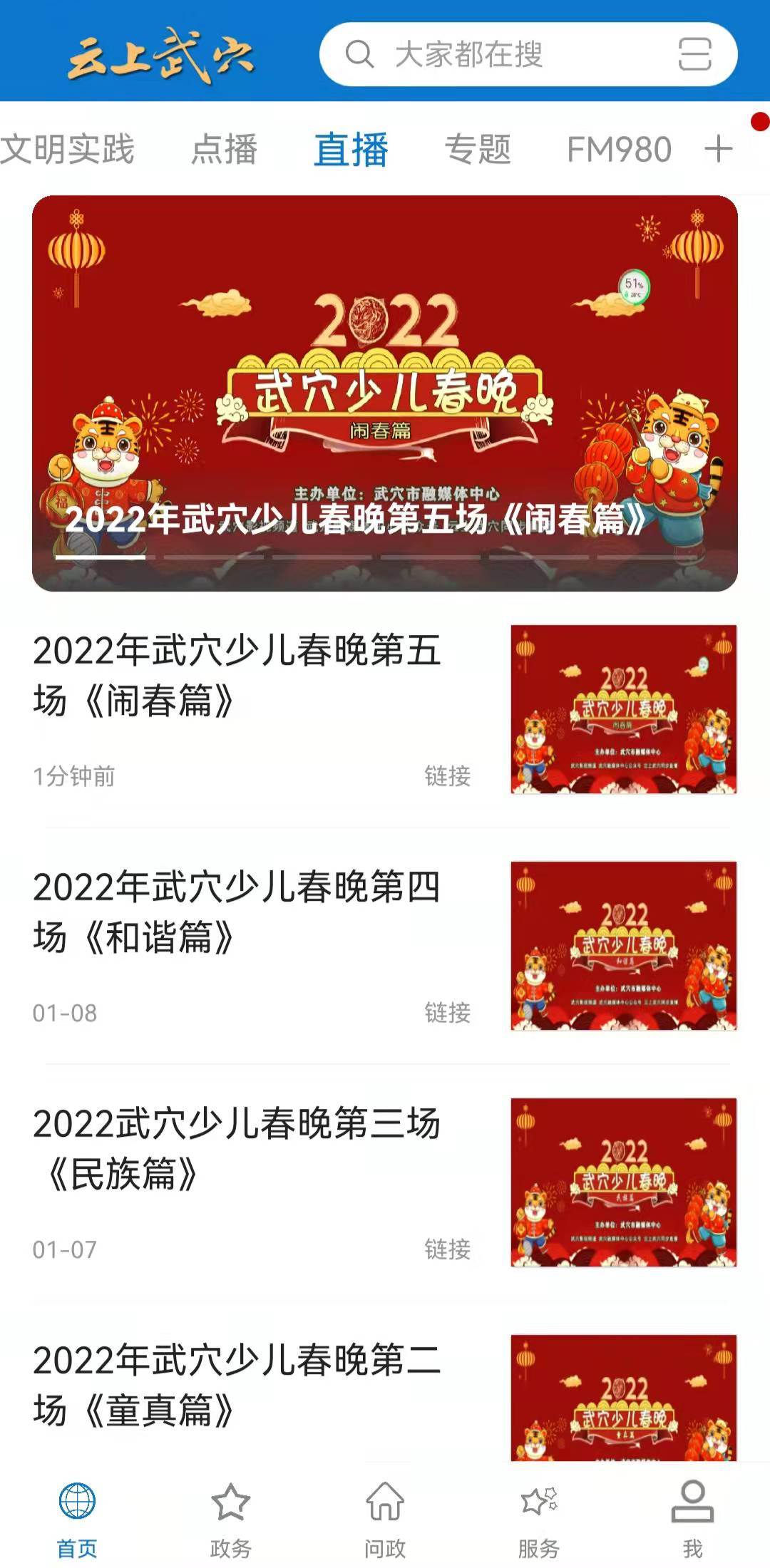
Task: Switch to the 文明实践 tab
Action: coord(68,150)
